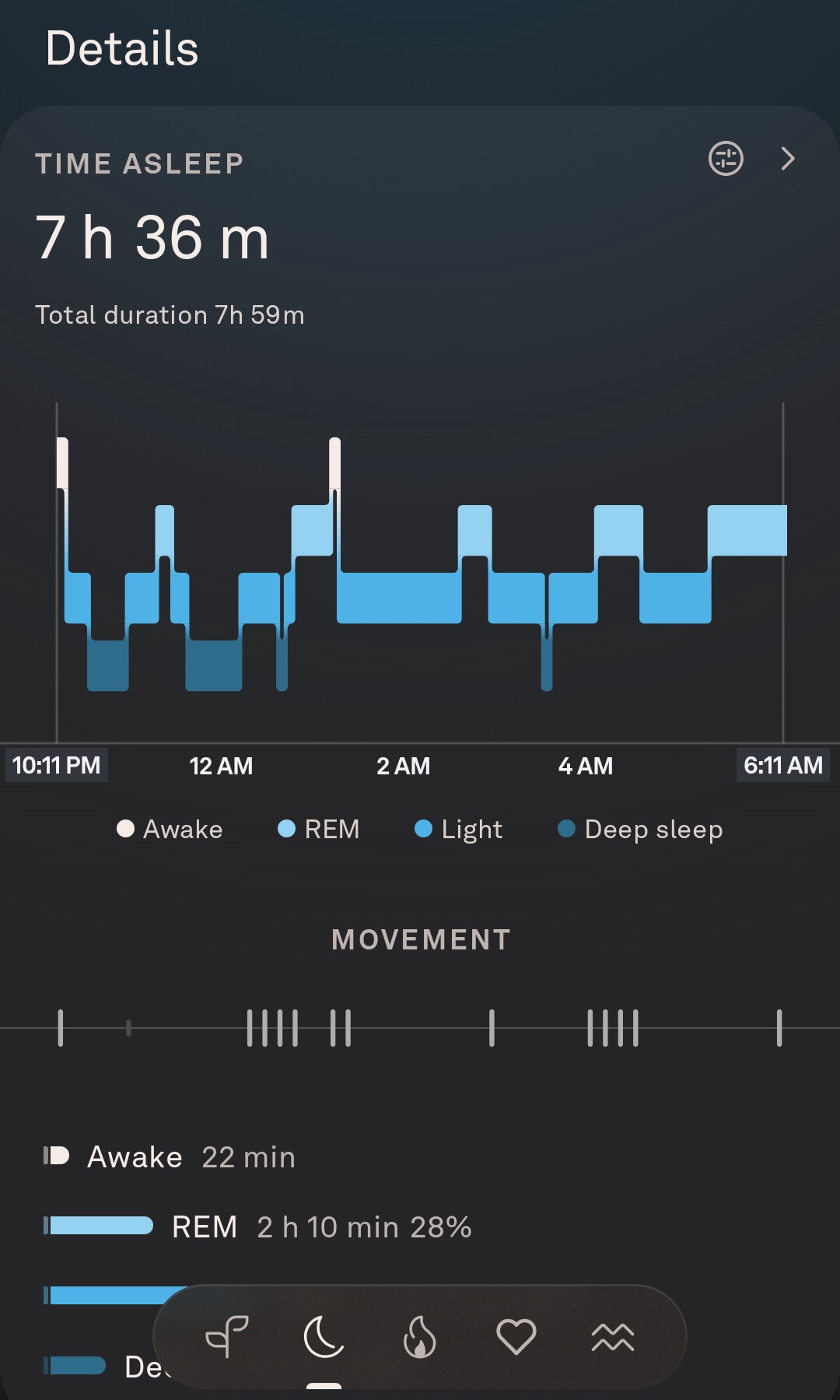Open the sleep chart settings icon
840x1400 pixels.
(726, 159)
